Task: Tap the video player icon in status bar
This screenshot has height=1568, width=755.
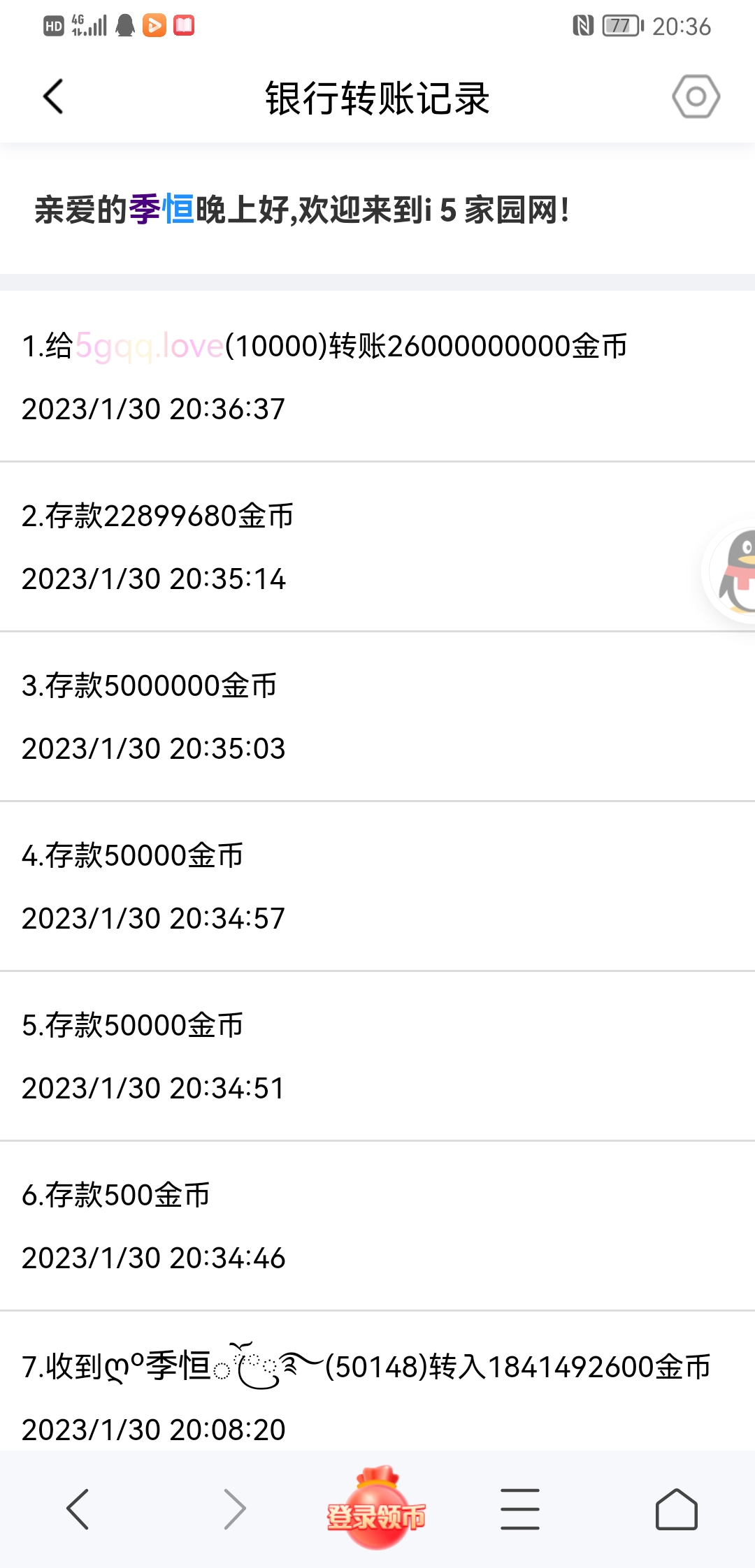Action: [153, 26]
